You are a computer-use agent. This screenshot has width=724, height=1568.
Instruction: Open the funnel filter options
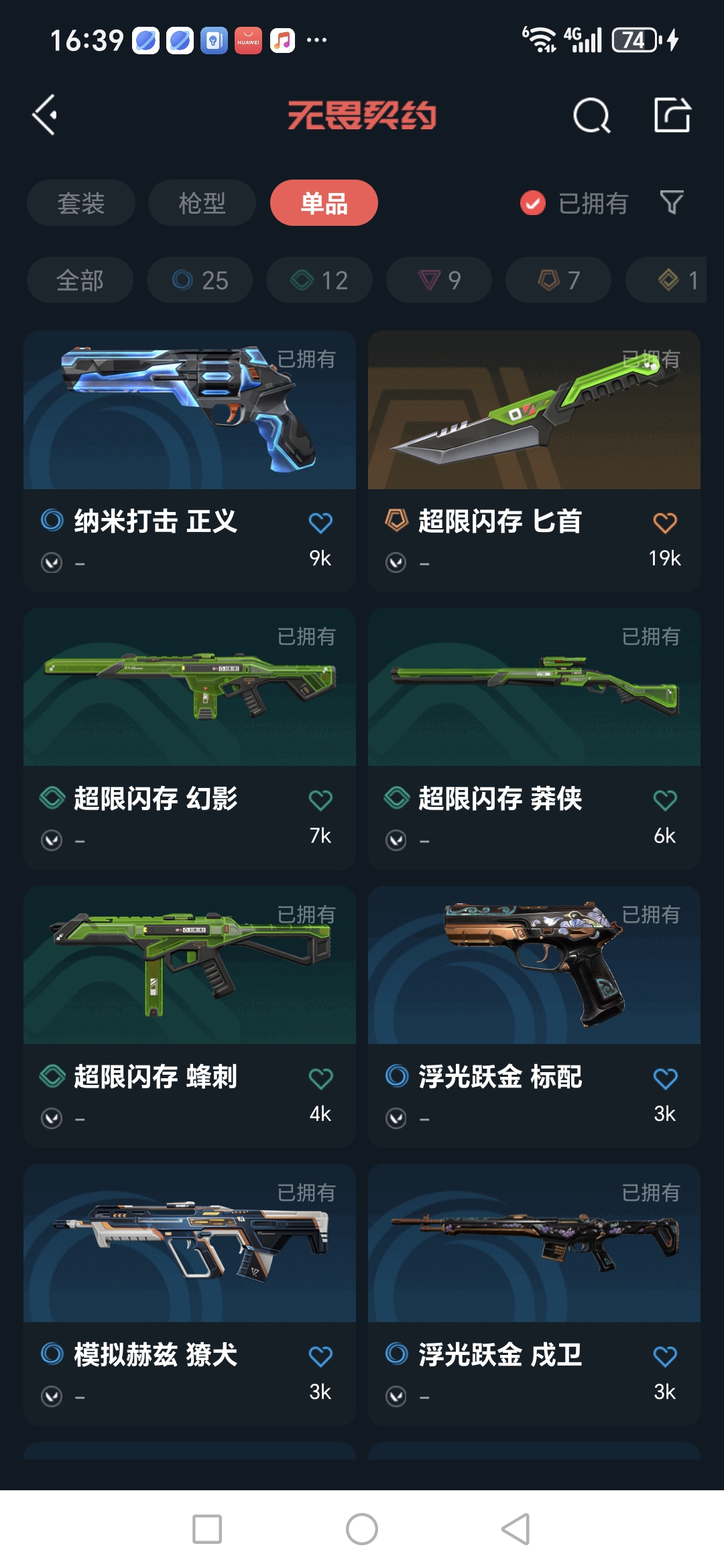point(672,202)
